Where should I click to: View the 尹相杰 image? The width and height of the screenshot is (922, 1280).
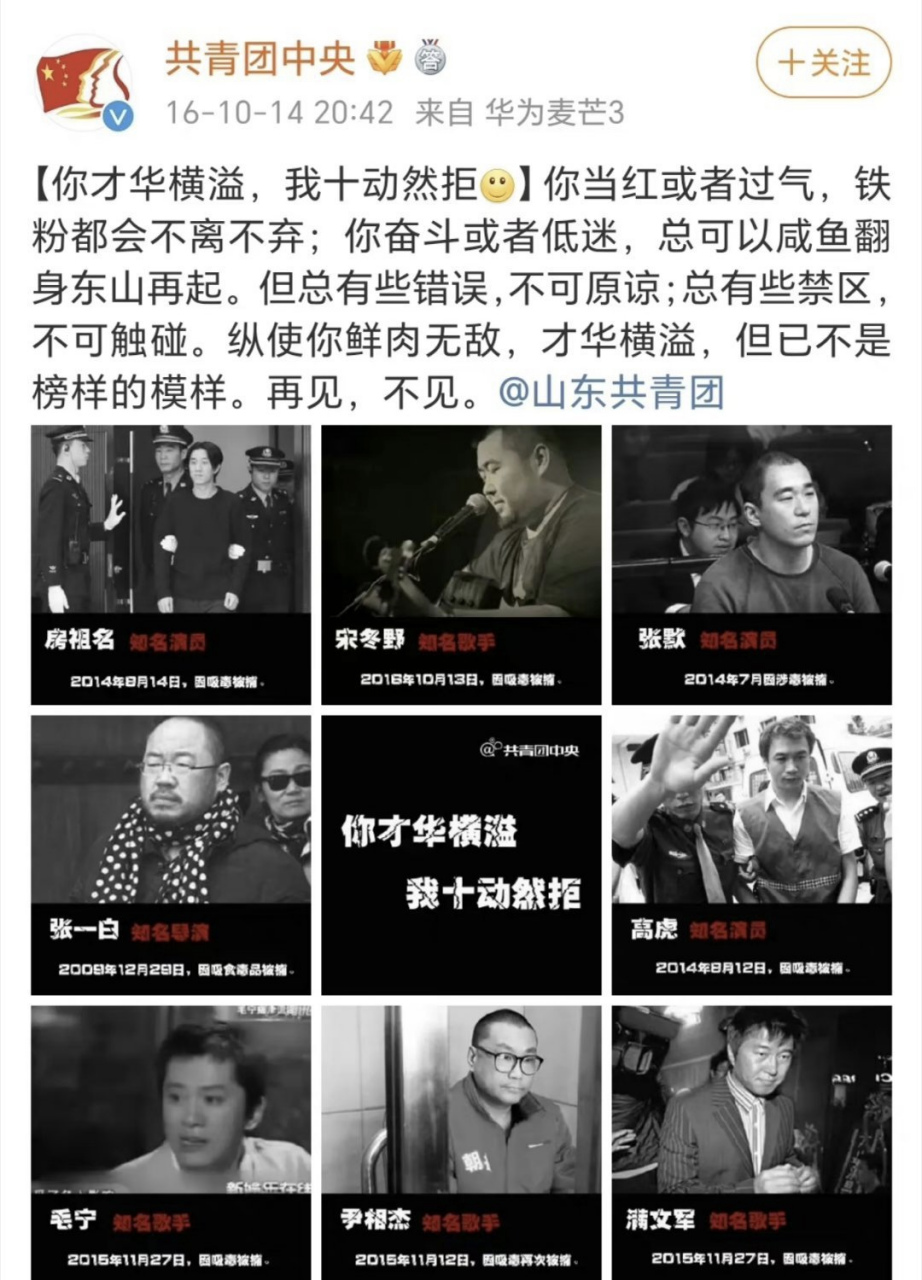(460, 1140)
